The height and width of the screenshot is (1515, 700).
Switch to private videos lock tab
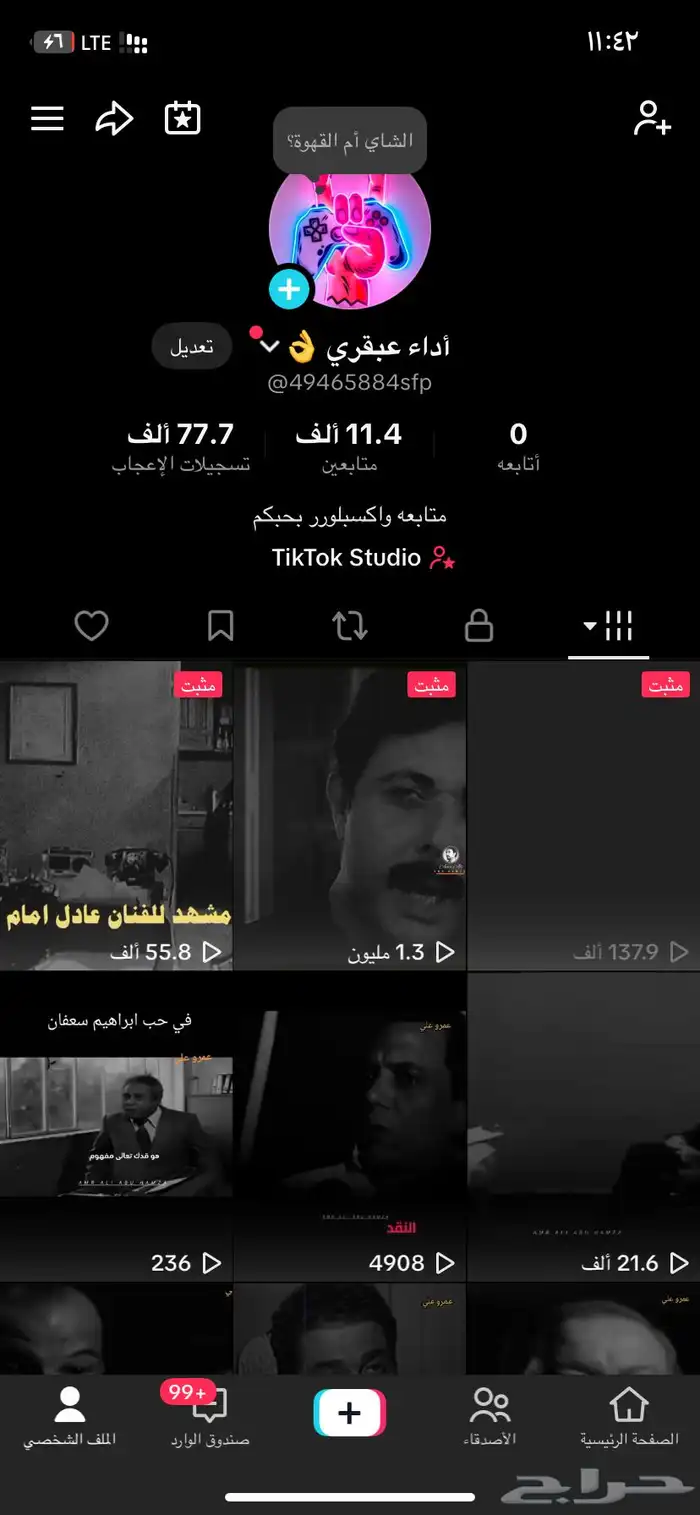point(479,627)
